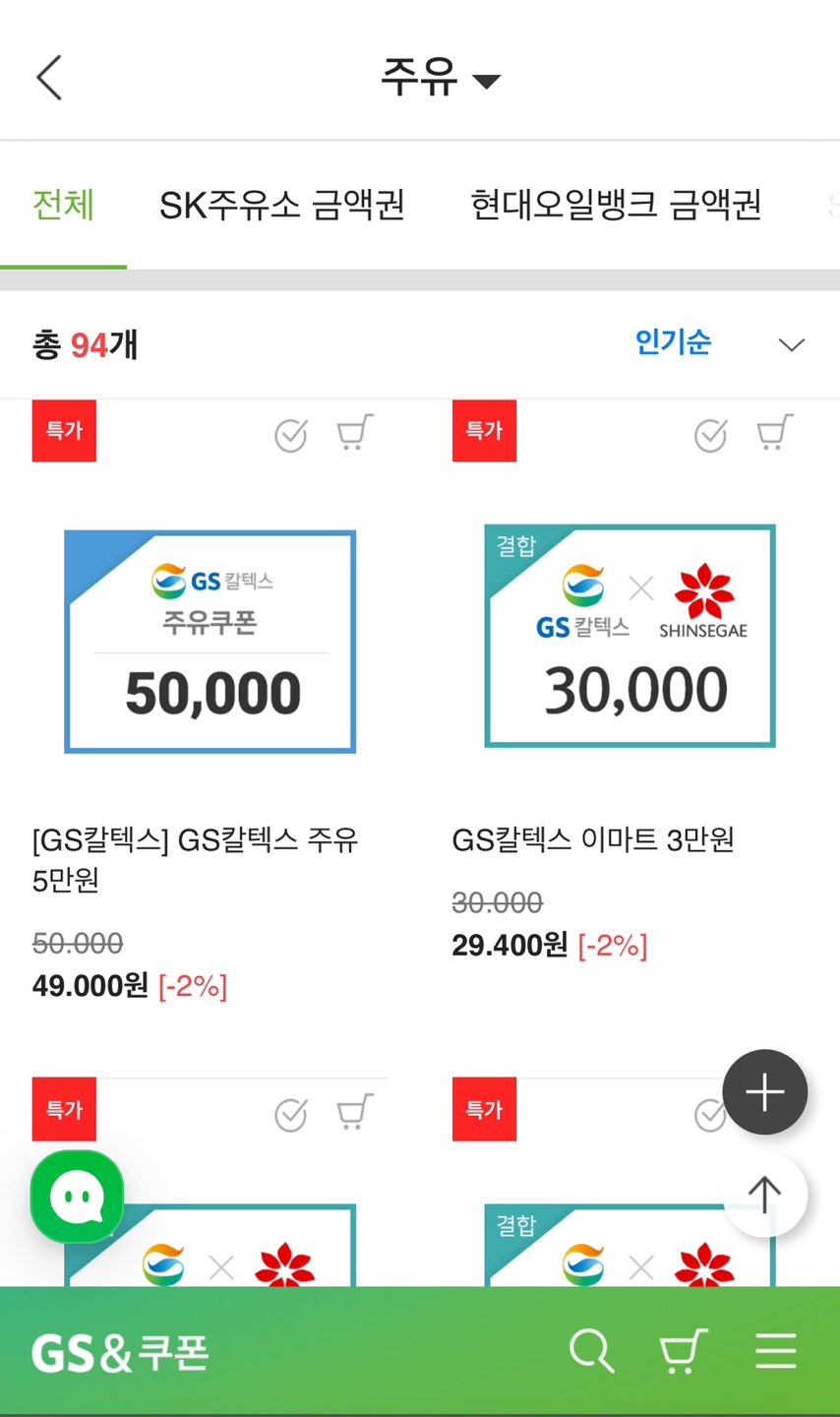Select the GS칼텍스 주유 5만원 checkmark circle

tap(289, 435)
